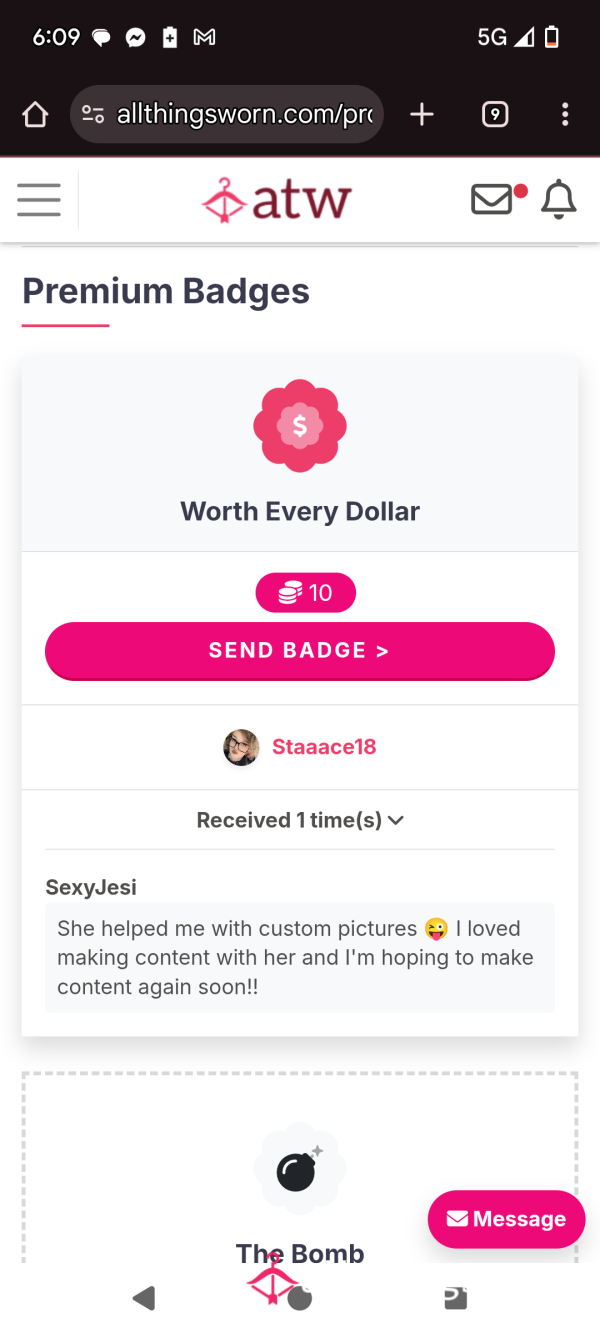600x1333 pixels.
Task: Open Staaace18's profile
Action: point(324,747)
